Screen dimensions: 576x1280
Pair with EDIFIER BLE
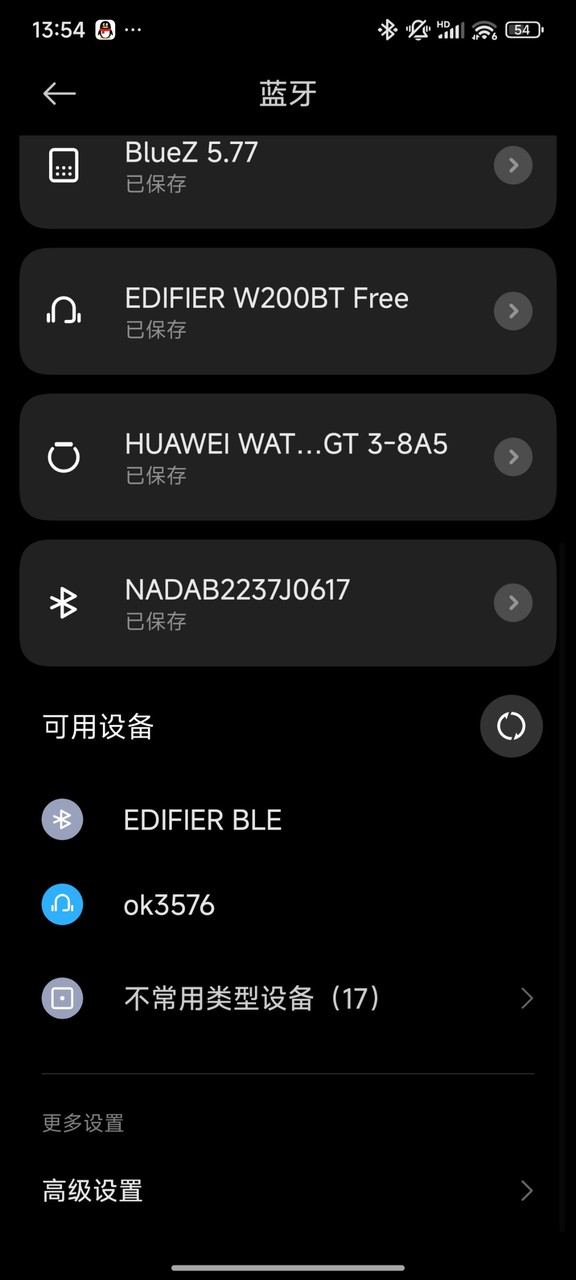pos(288,820)
